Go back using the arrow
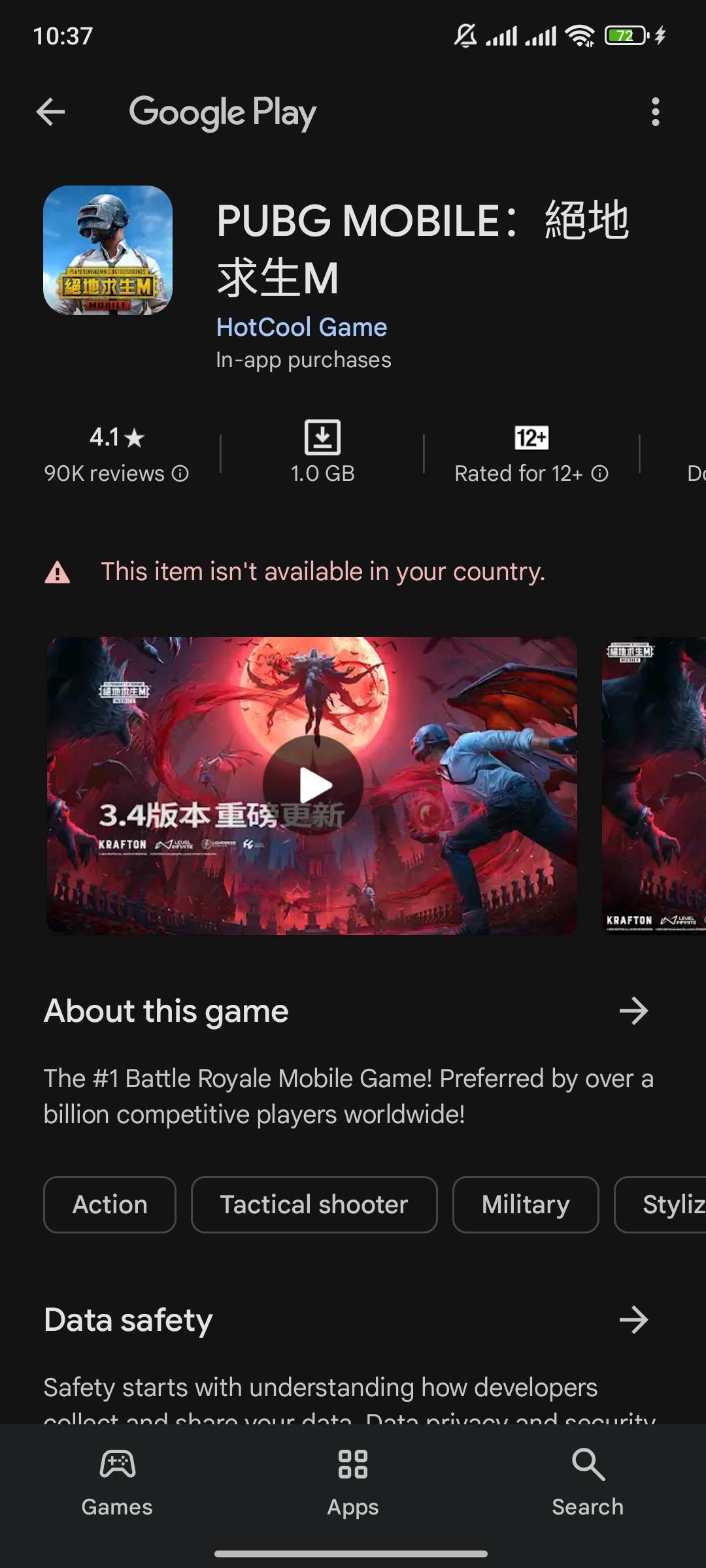Screen dimensions: 706x1568 (x=50, y=112)
